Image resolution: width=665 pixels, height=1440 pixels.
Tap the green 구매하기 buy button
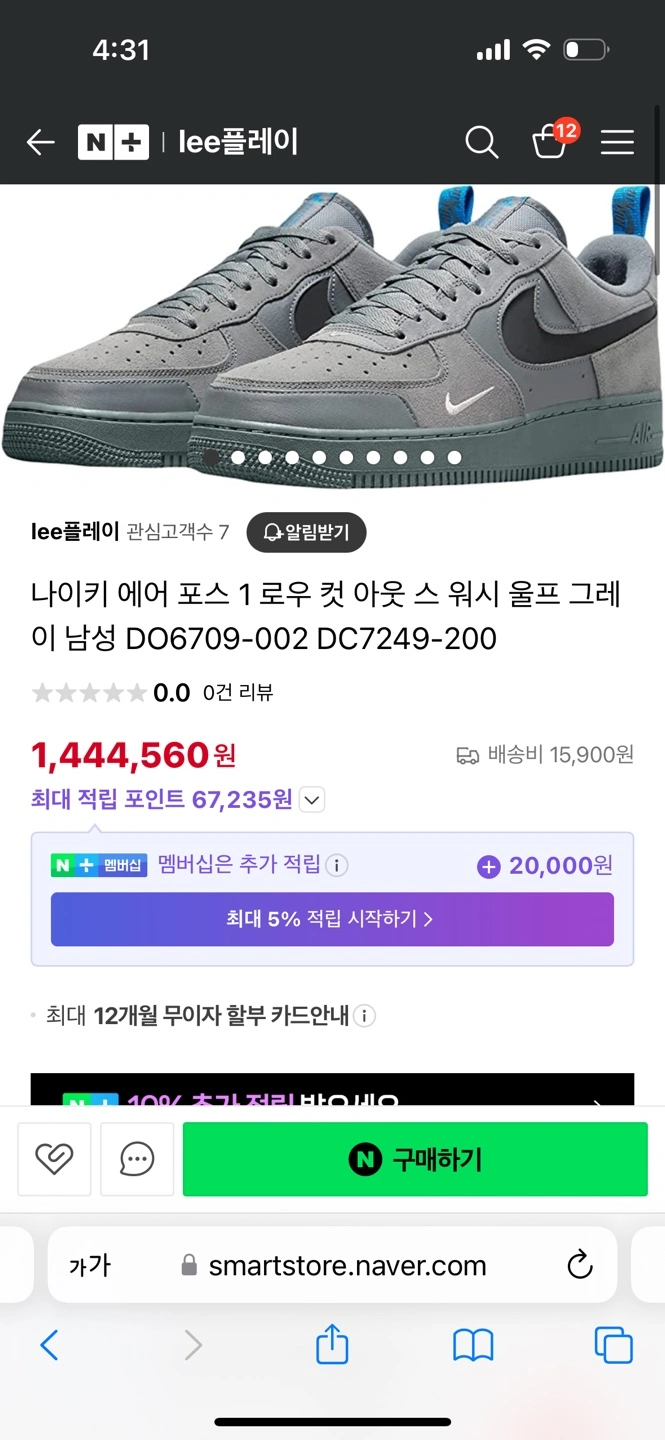[415, 1159]
